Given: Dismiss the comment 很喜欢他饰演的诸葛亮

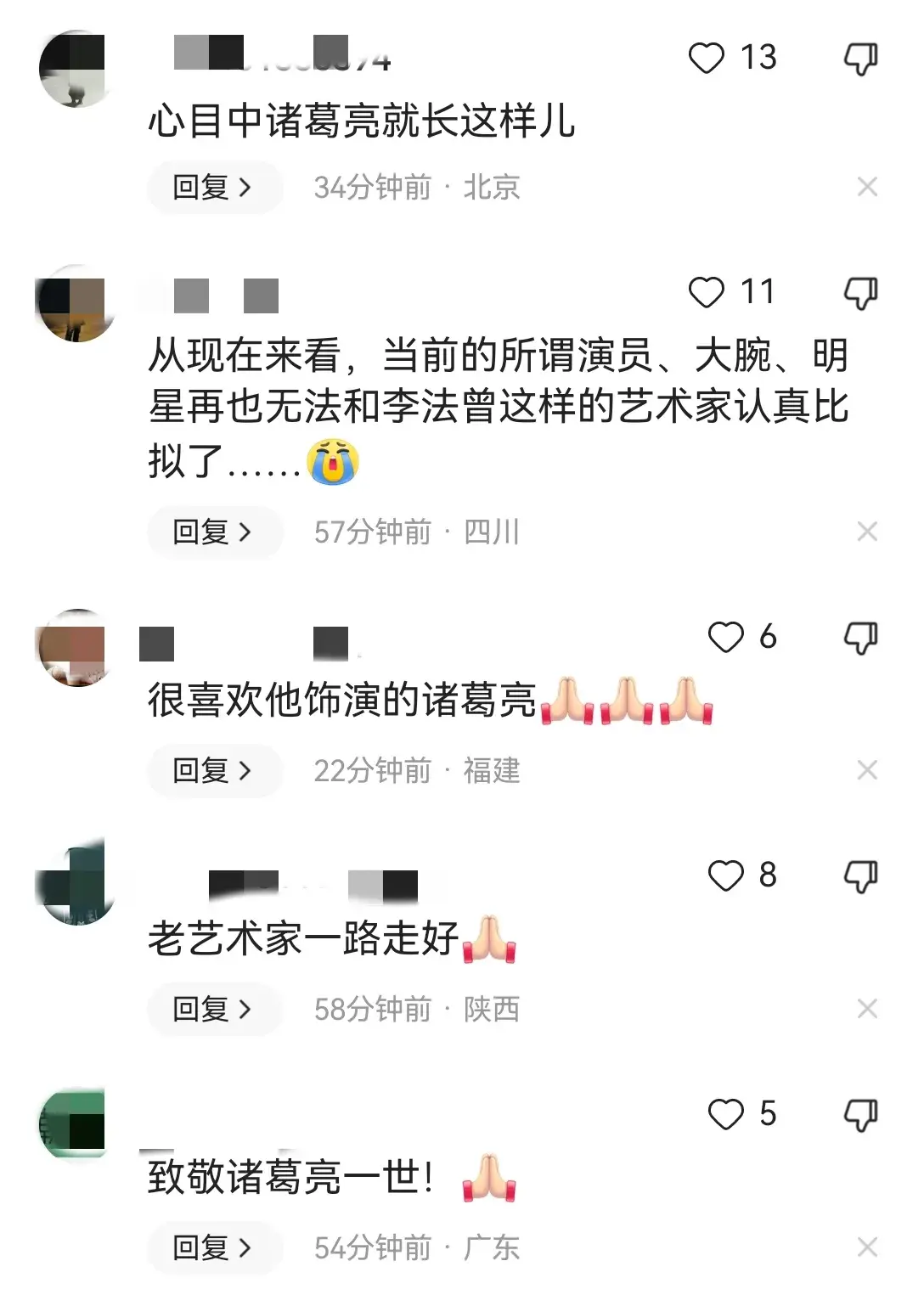Looking at the screenshot, I should tap(867, 771).
